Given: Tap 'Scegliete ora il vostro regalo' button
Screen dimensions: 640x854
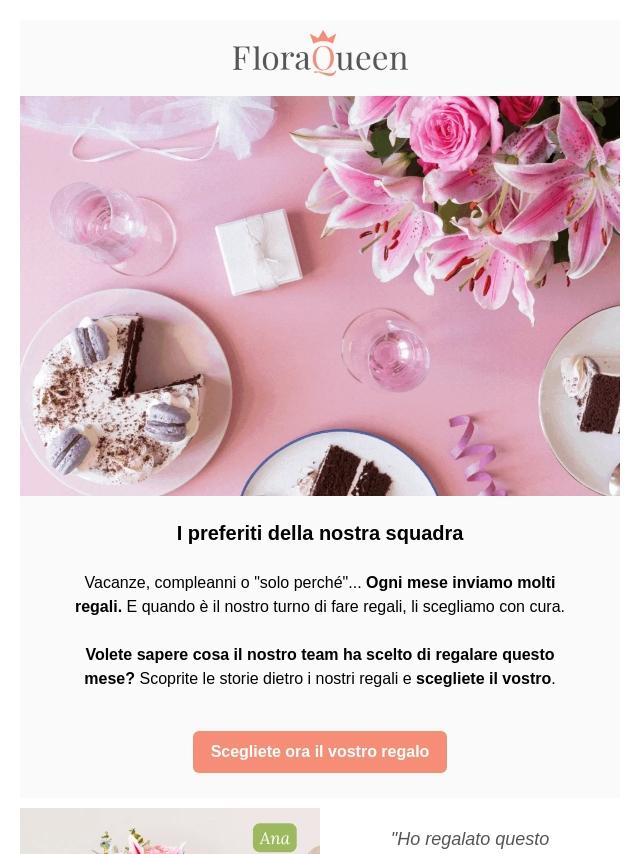Looking at the screenshot, I should click(x=319, y=752).
